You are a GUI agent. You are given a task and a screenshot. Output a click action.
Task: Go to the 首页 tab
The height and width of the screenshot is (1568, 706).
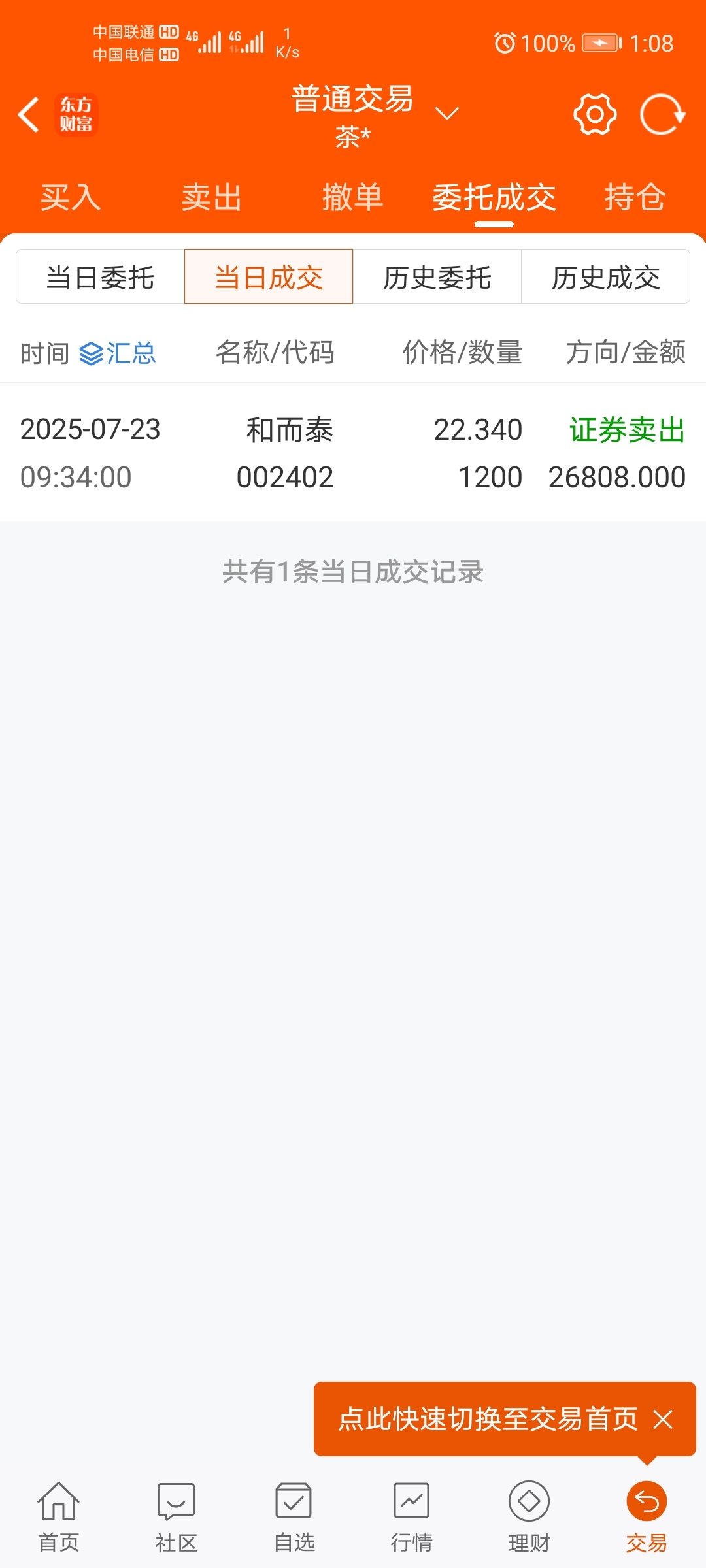[x=59, y=1517]
